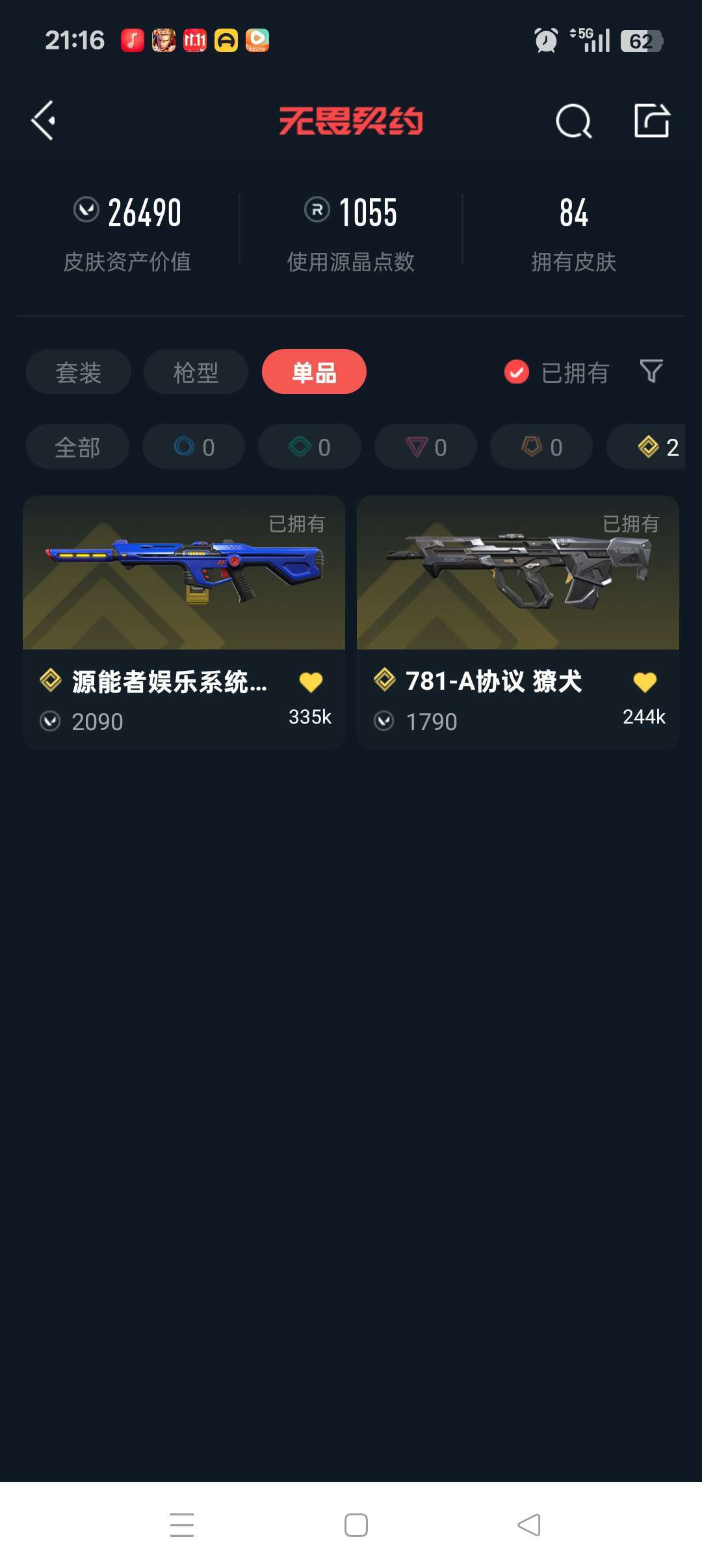Open the system recent apps menu
This screenshot has height=1568, width=702.
coord(182,1525)
